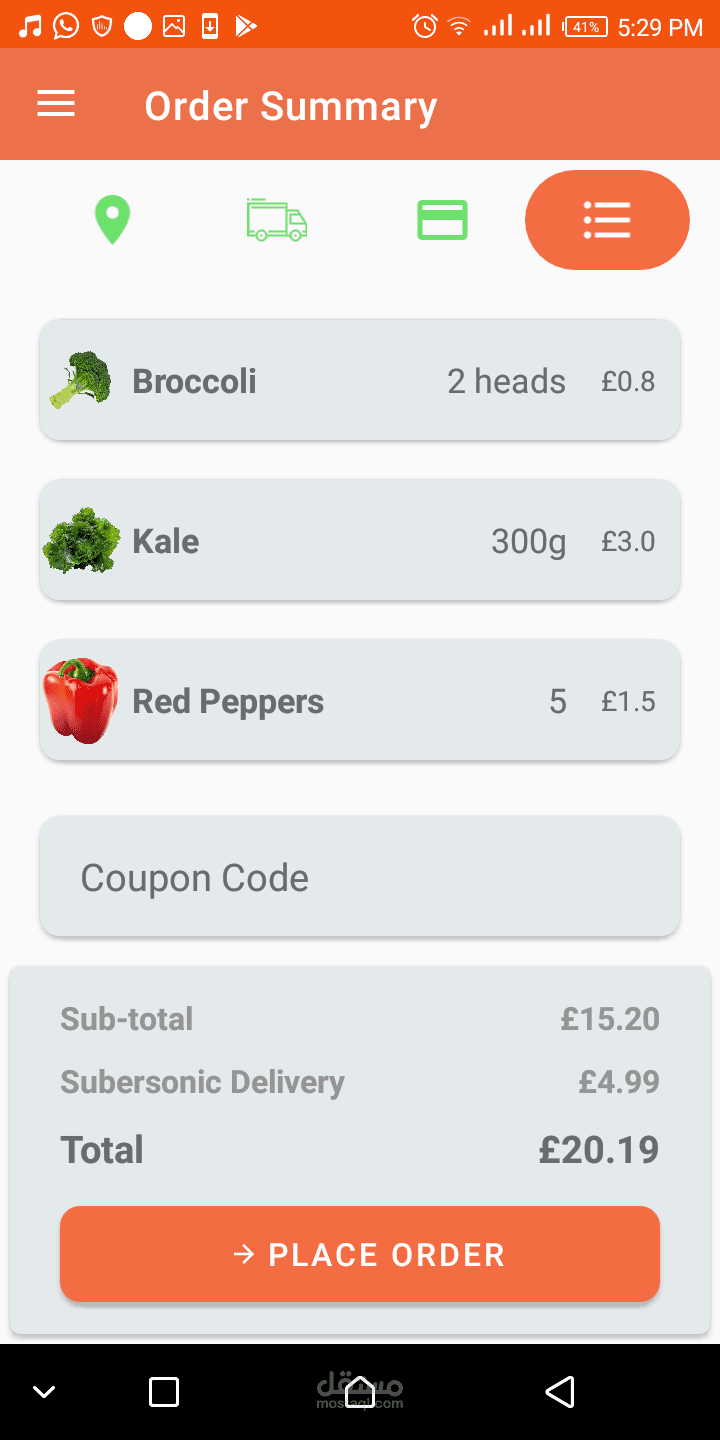Open the Kale order item
The width and height of the screenshot is (720, 1440).
[x=360, y=540]
